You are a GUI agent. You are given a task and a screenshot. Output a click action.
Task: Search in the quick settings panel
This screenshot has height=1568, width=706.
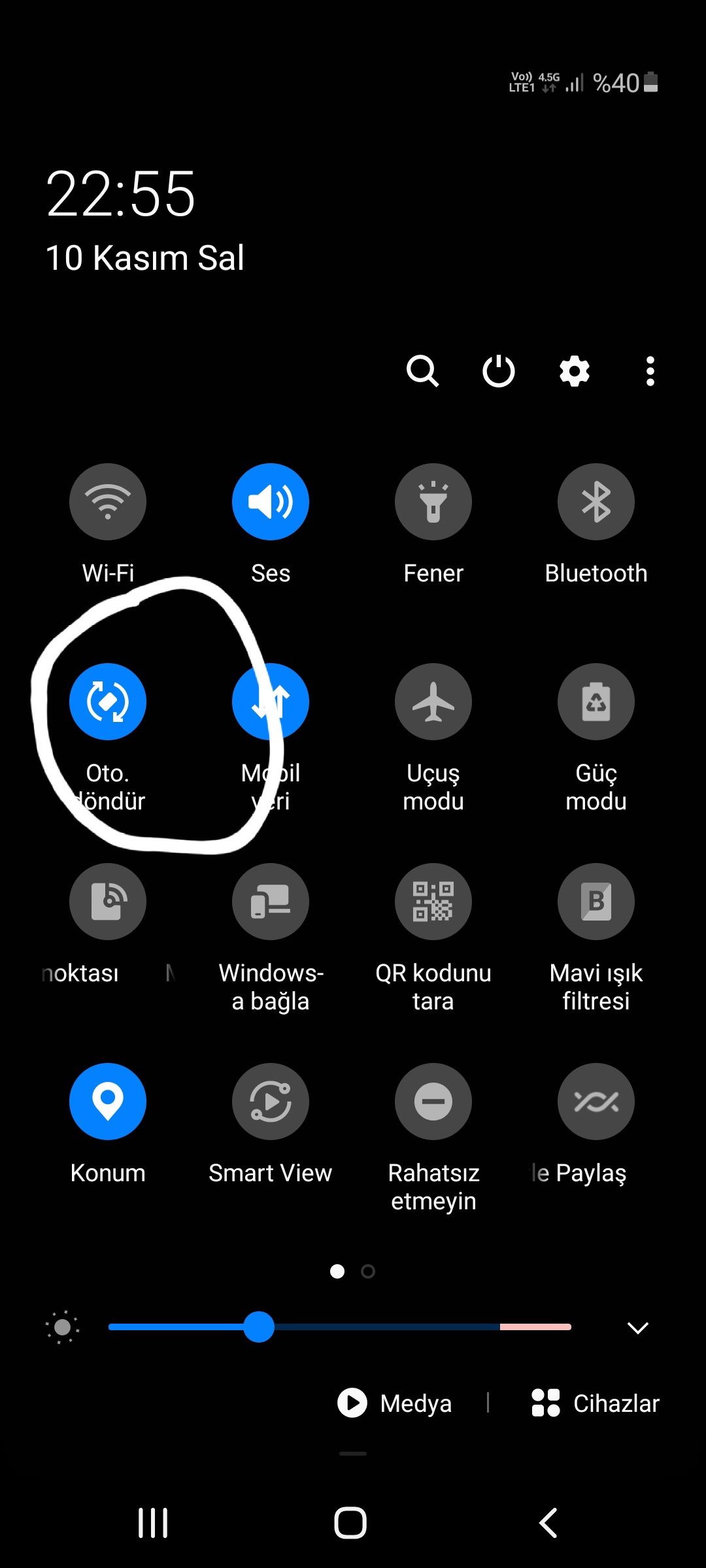(x=422, y=372)
